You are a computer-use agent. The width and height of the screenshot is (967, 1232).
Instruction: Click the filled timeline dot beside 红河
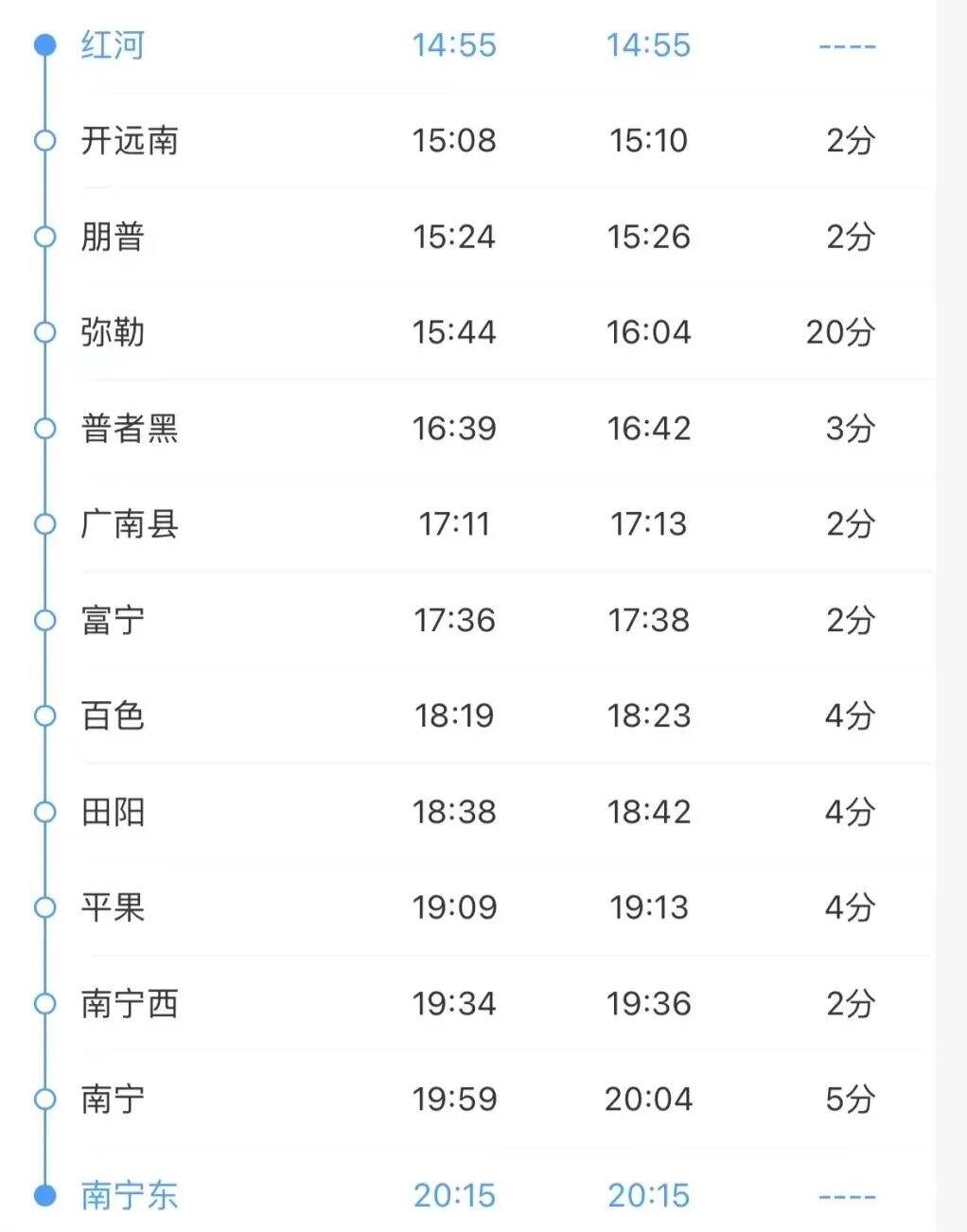click(x=43, y=44)
